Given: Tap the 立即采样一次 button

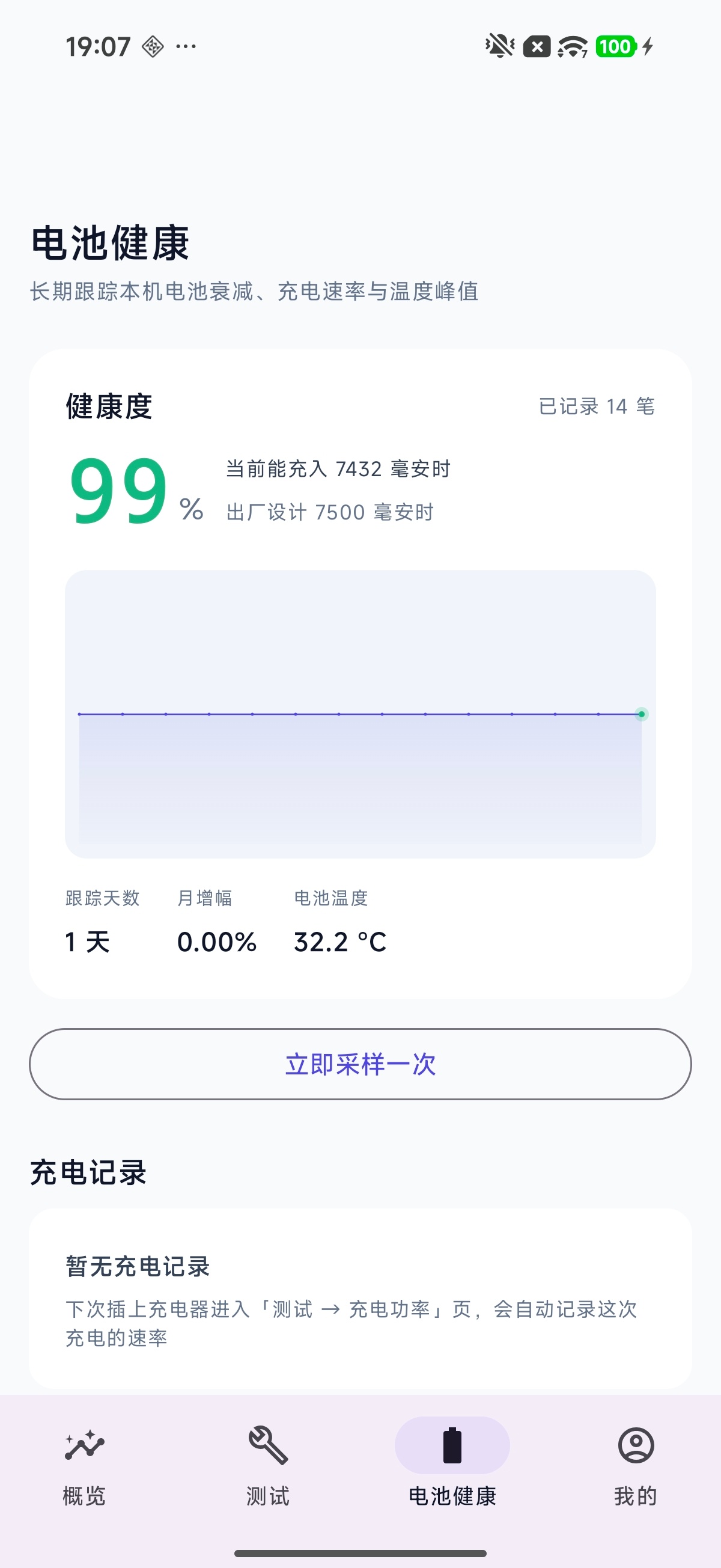Looking at the screenshot, I should (x=360, y=1064).
